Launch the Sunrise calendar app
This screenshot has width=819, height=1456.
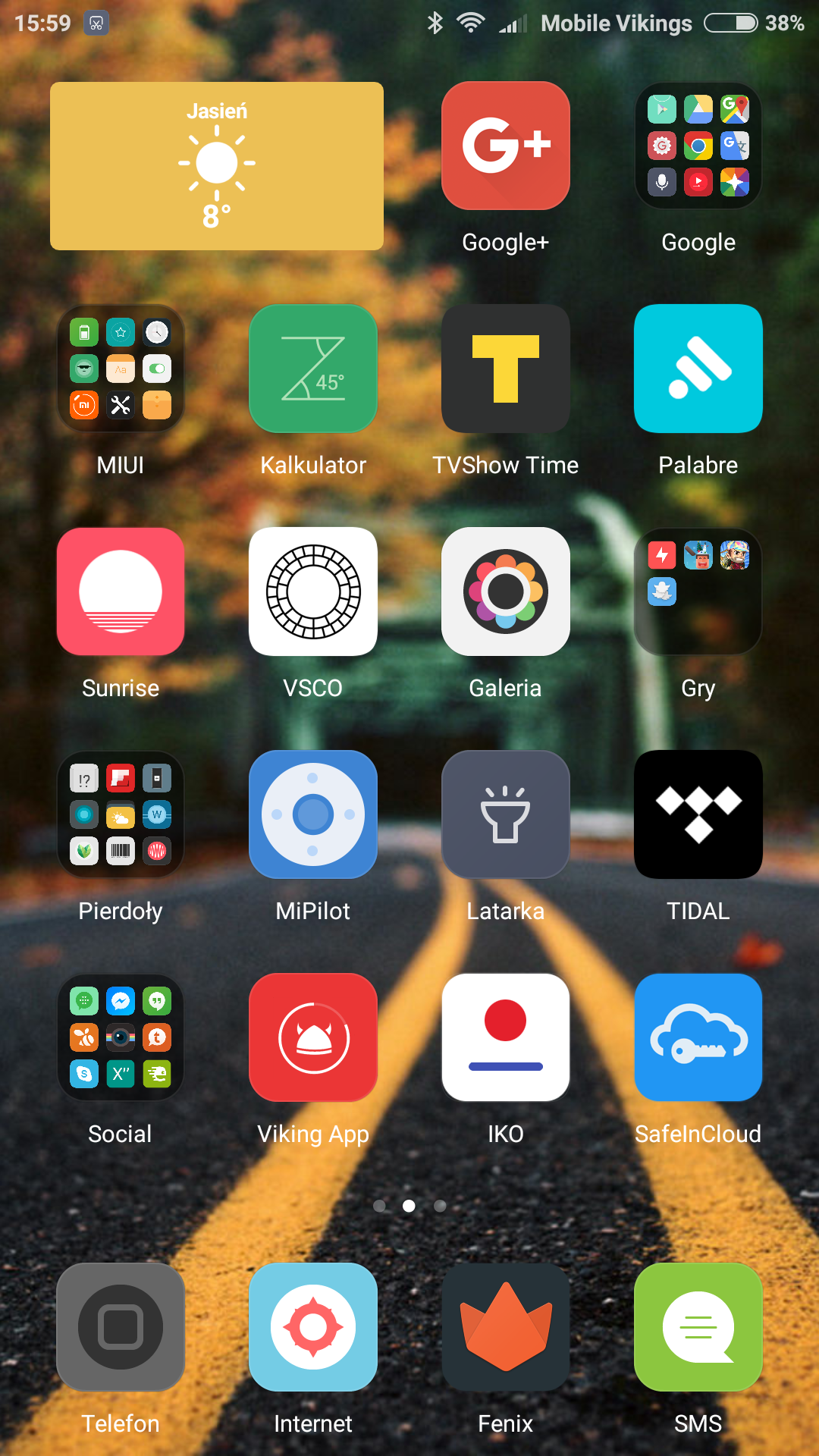(121, 591)
